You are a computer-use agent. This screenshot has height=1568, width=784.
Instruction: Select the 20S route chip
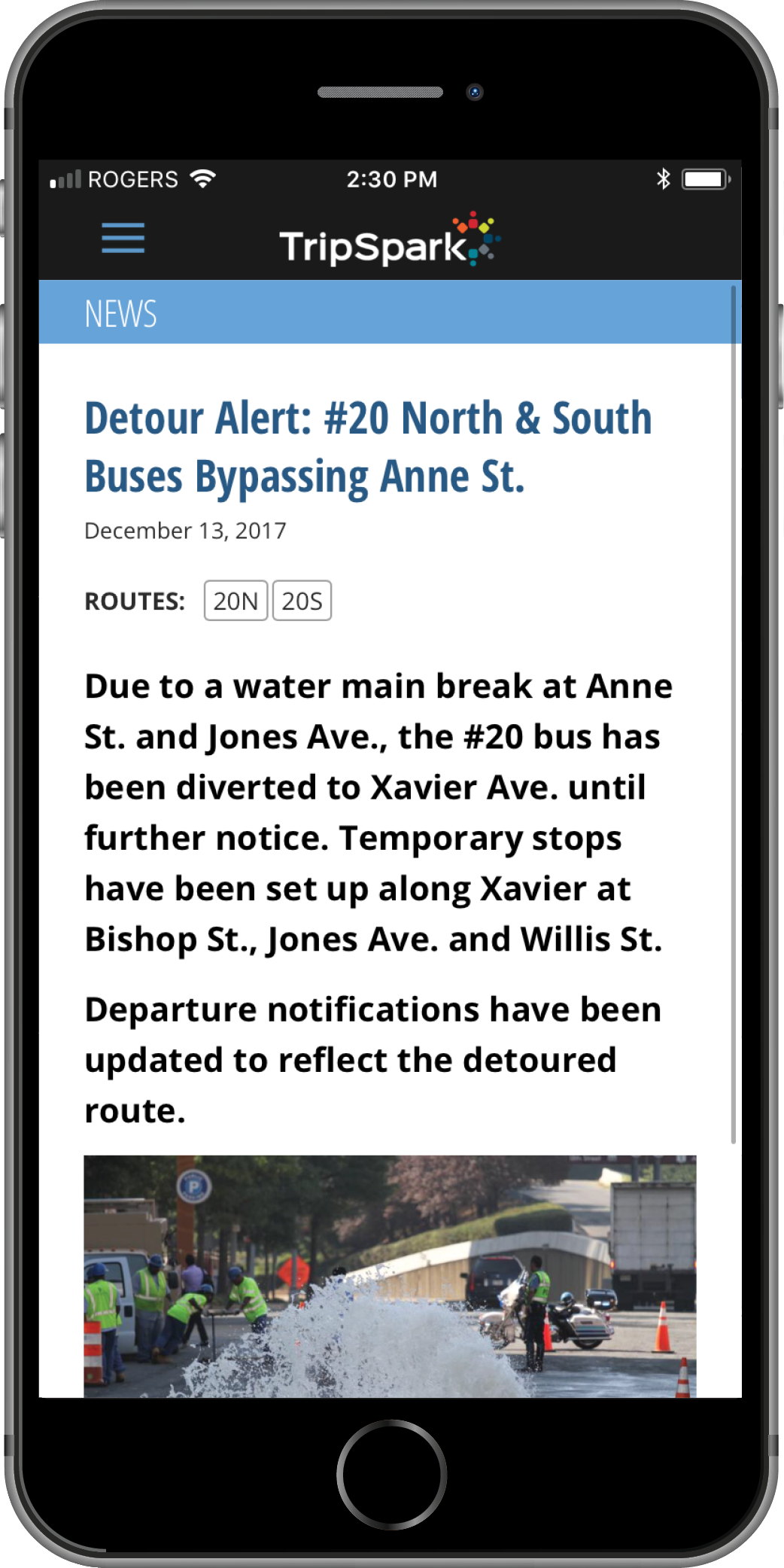[302, 601]
